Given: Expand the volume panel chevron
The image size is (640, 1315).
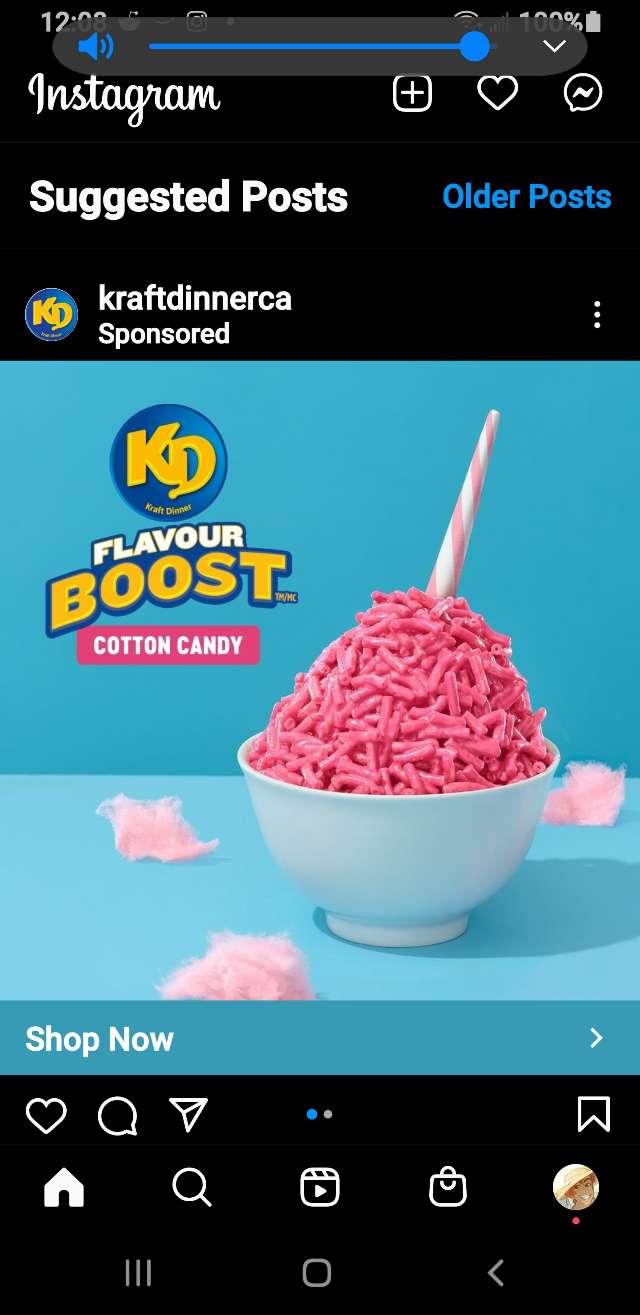Looking at the screenshot, I should [553, 47].
